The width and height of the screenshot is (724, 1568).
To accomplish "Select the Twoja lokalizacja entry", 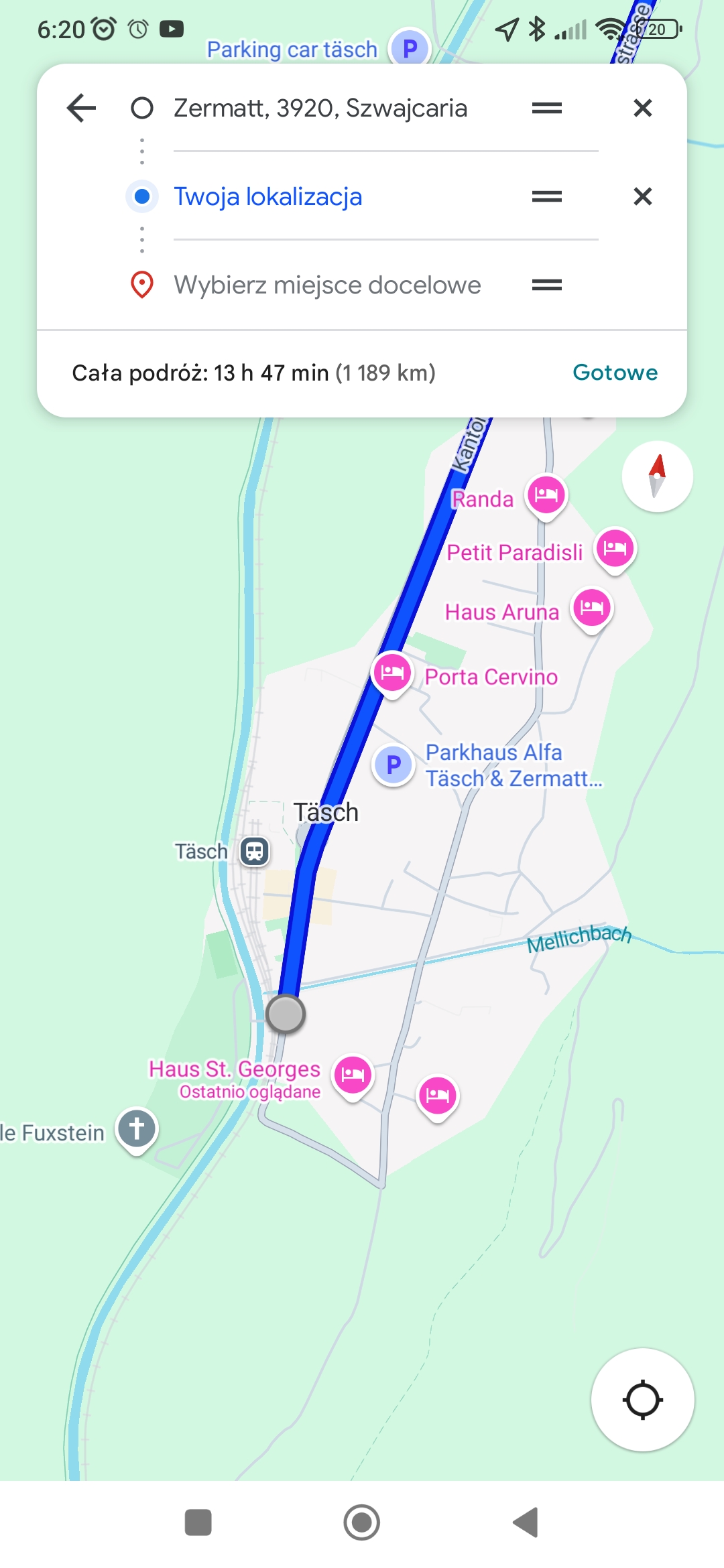I will [268, 196].
